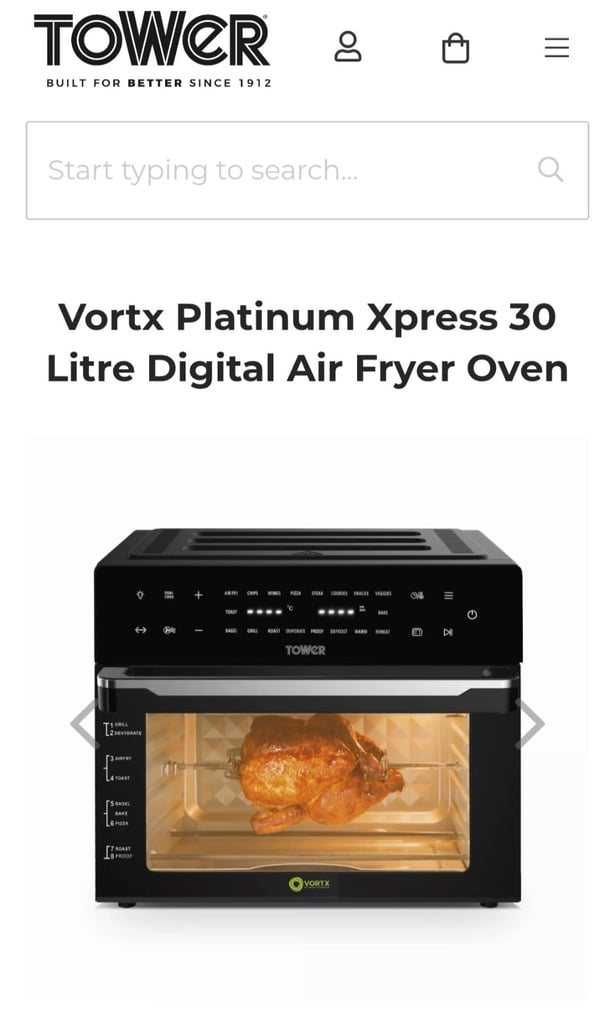Screen dimensions: 615x1024
Task: Open the shopping bag
Action: point(456,48)
